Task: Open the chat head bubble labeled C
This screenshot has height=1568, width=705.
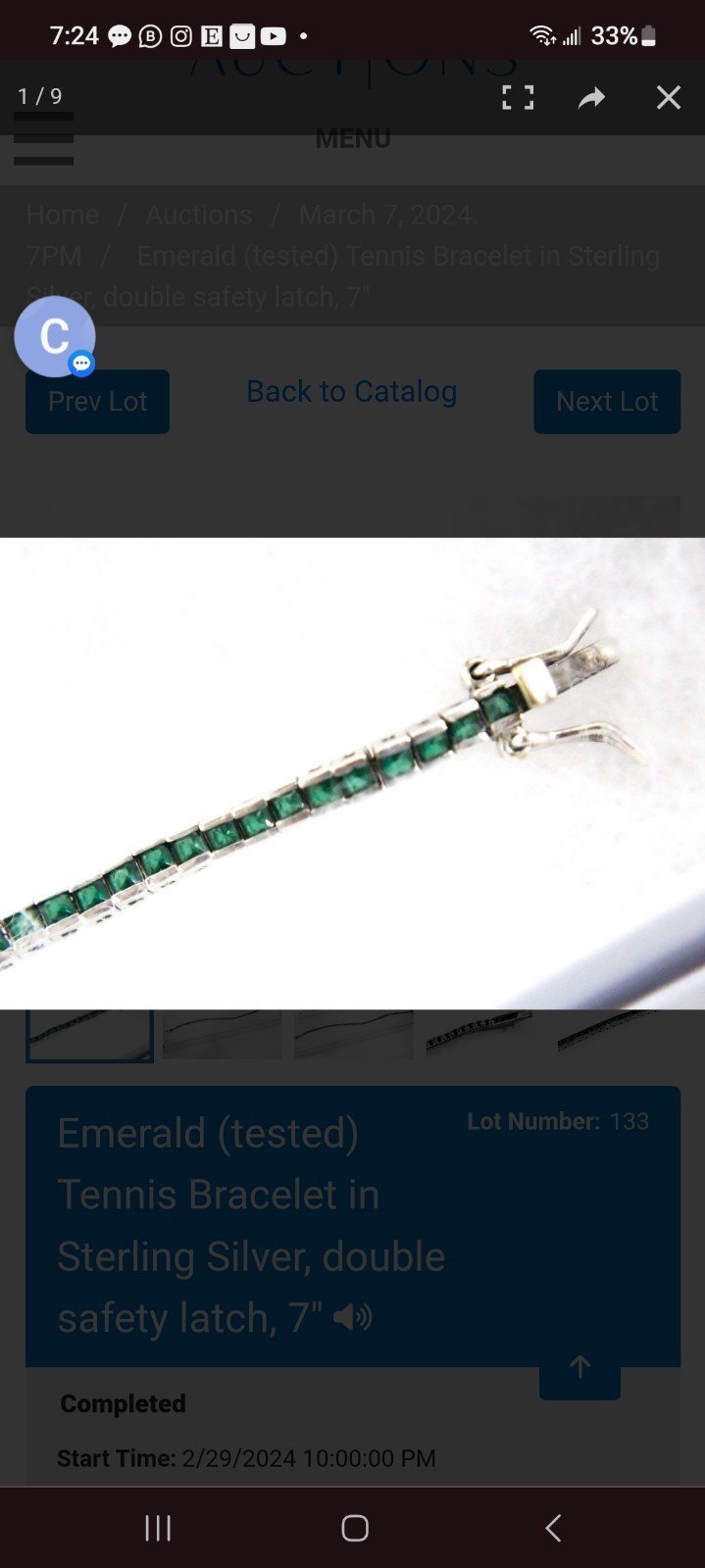Action: click(x=55, y=337)
